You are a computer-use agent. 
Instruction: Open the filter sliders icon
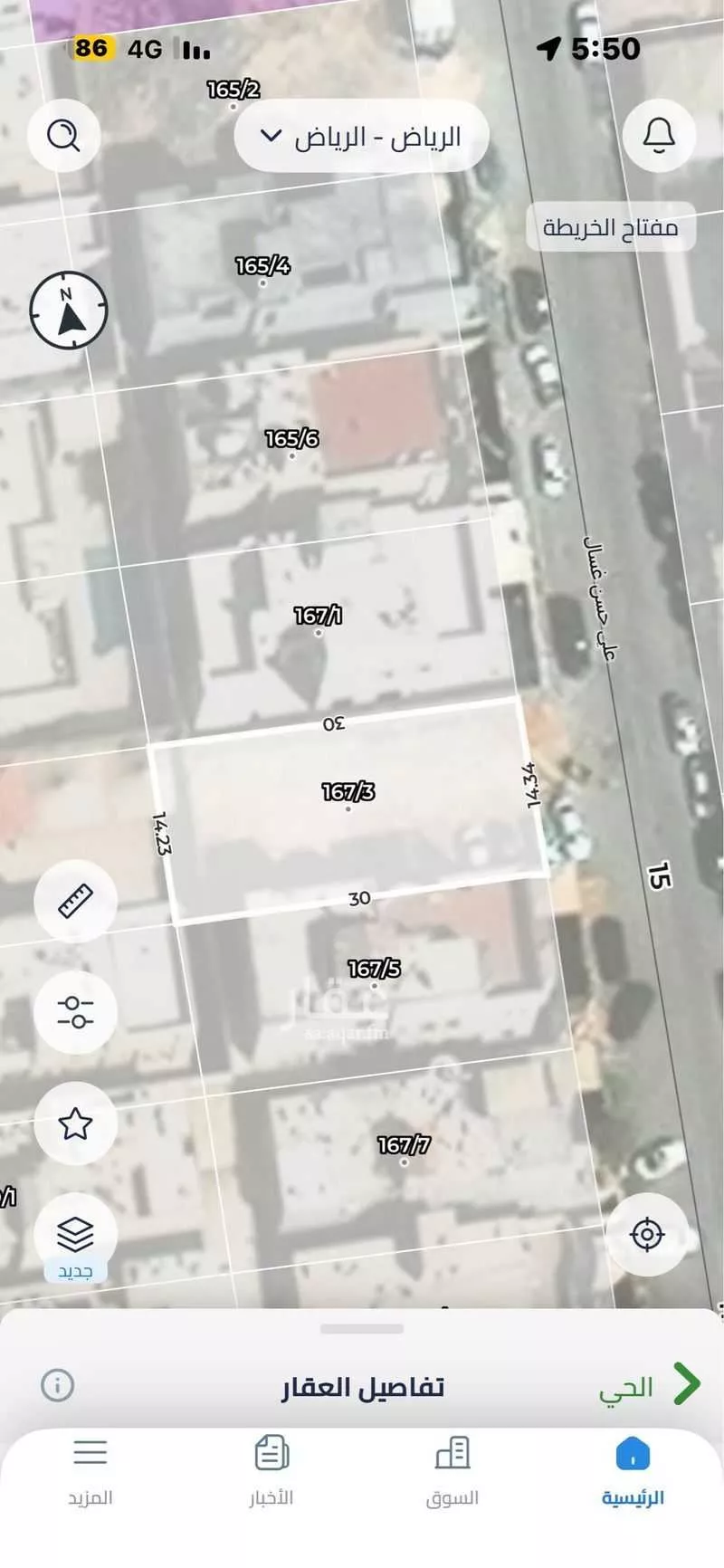75,1012
